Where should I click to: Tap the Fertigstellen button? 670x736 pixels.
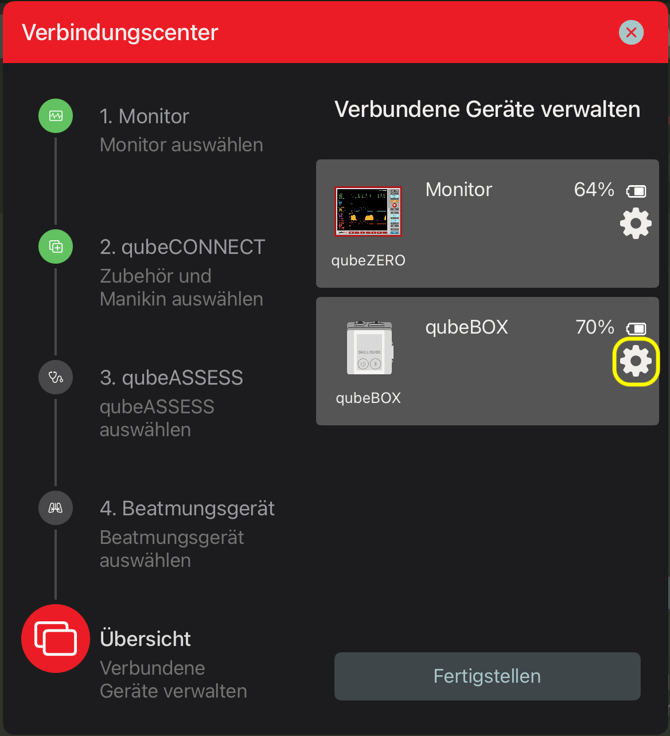click(x=487, y=676)
